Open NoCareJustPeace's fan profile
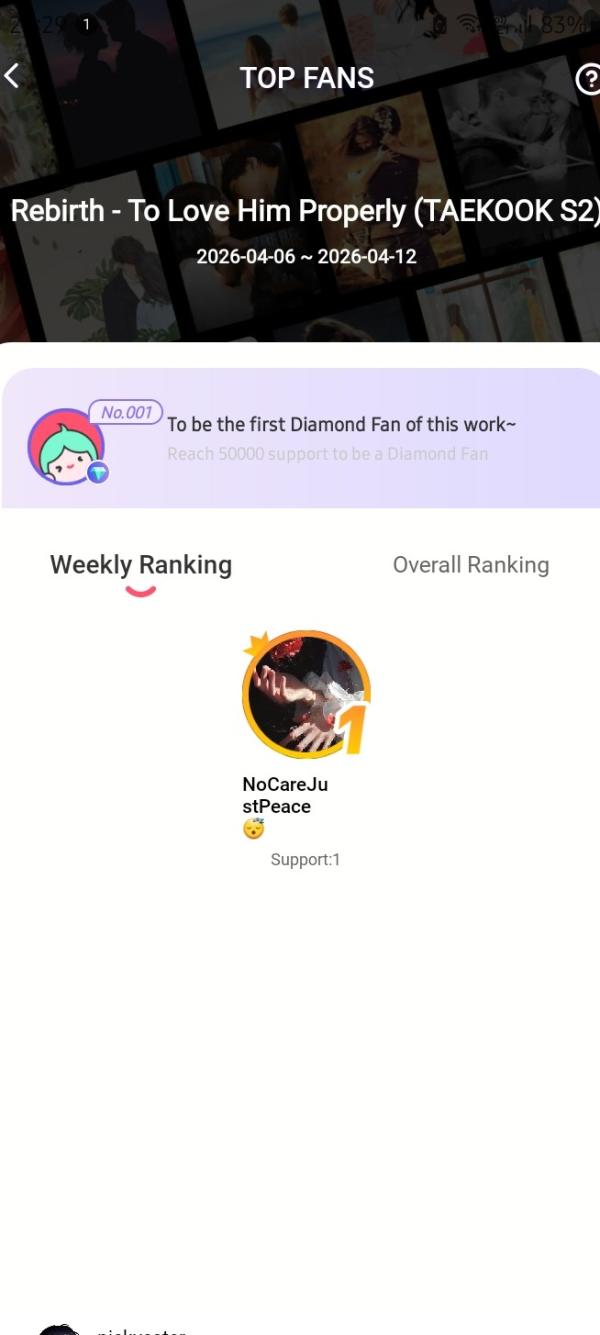This screenshot has width=600, height=1335. (x=305, y=693)
